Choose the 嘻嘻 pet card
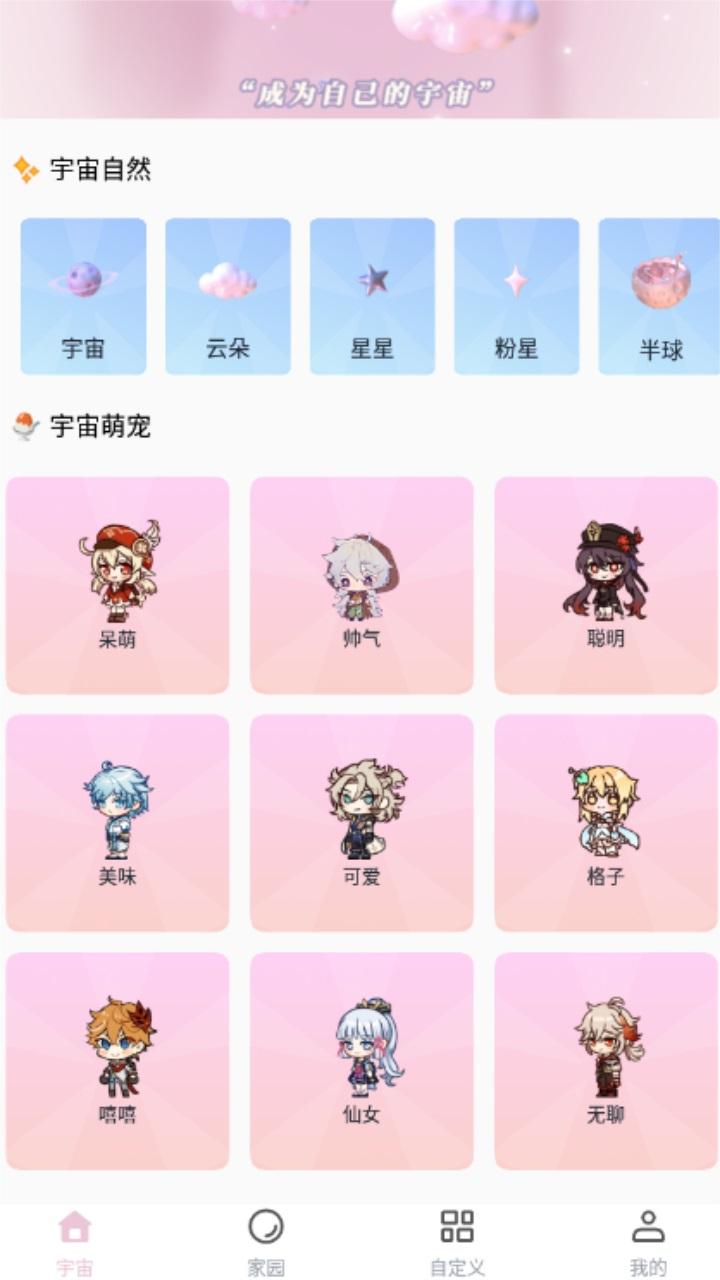The height and width of the screenshot is (1280, 720). (117, 1061)
